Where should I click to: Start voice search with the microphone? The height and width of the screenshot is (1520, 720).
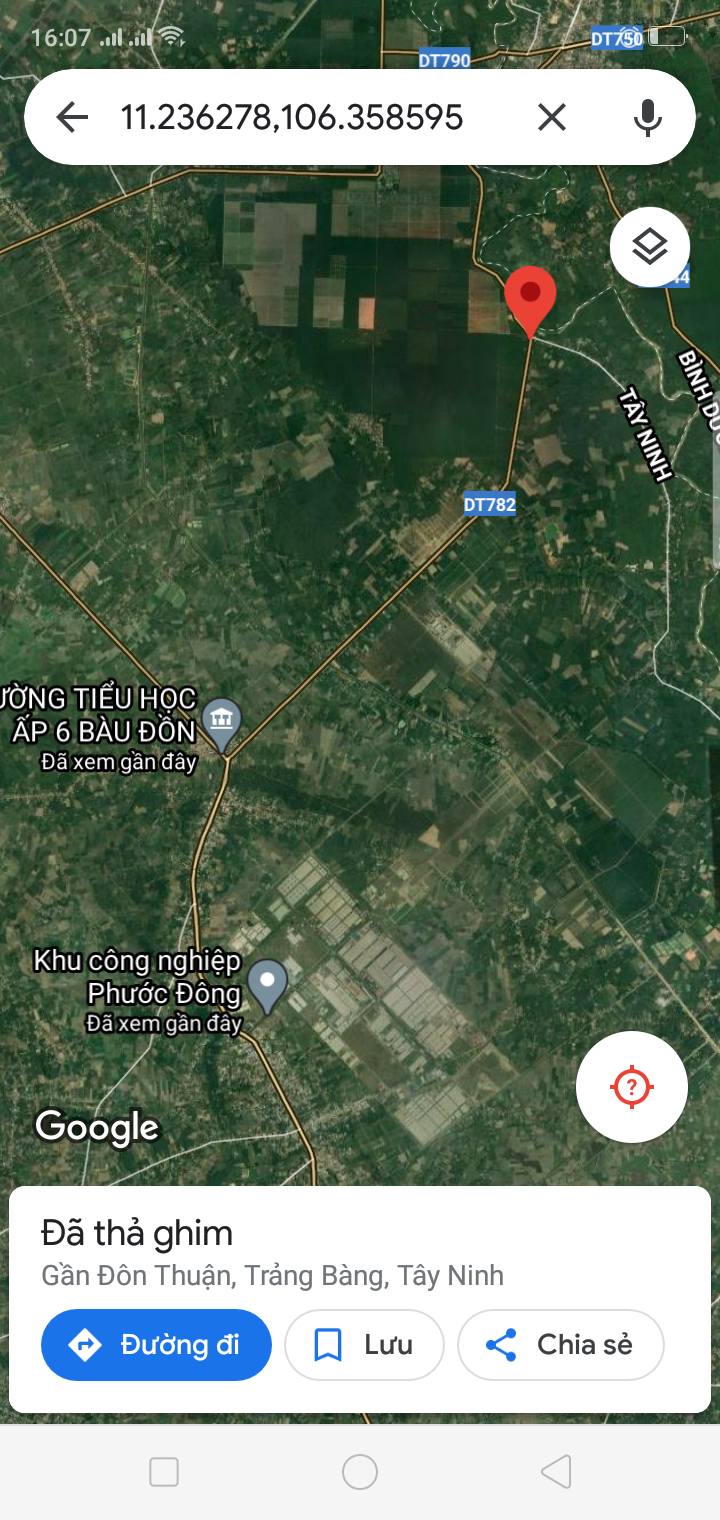tap(648, 118)
